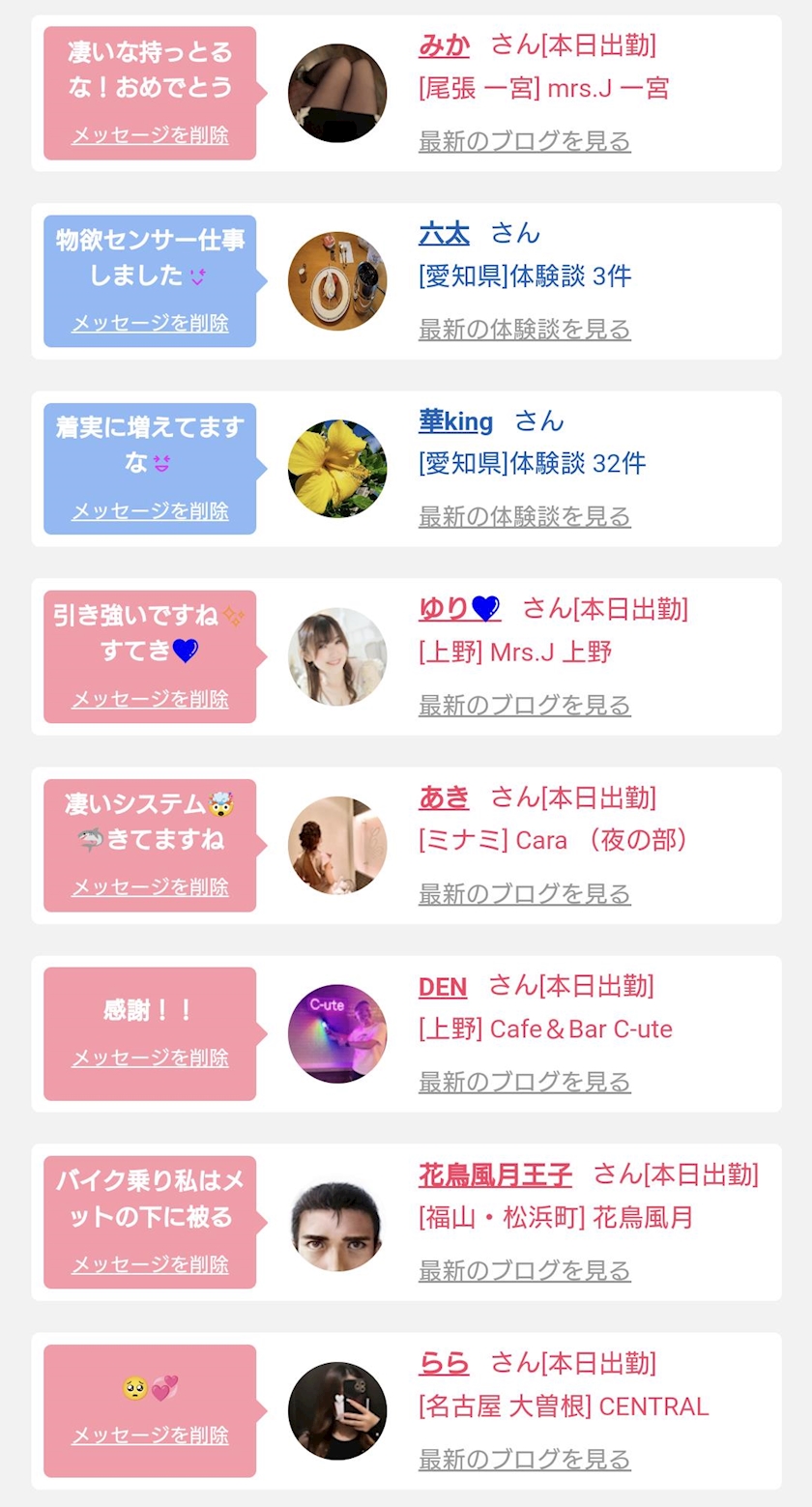Delete the message sent to 華king
The width and height of the screenshot is (812, 1507).
[150, 510]
